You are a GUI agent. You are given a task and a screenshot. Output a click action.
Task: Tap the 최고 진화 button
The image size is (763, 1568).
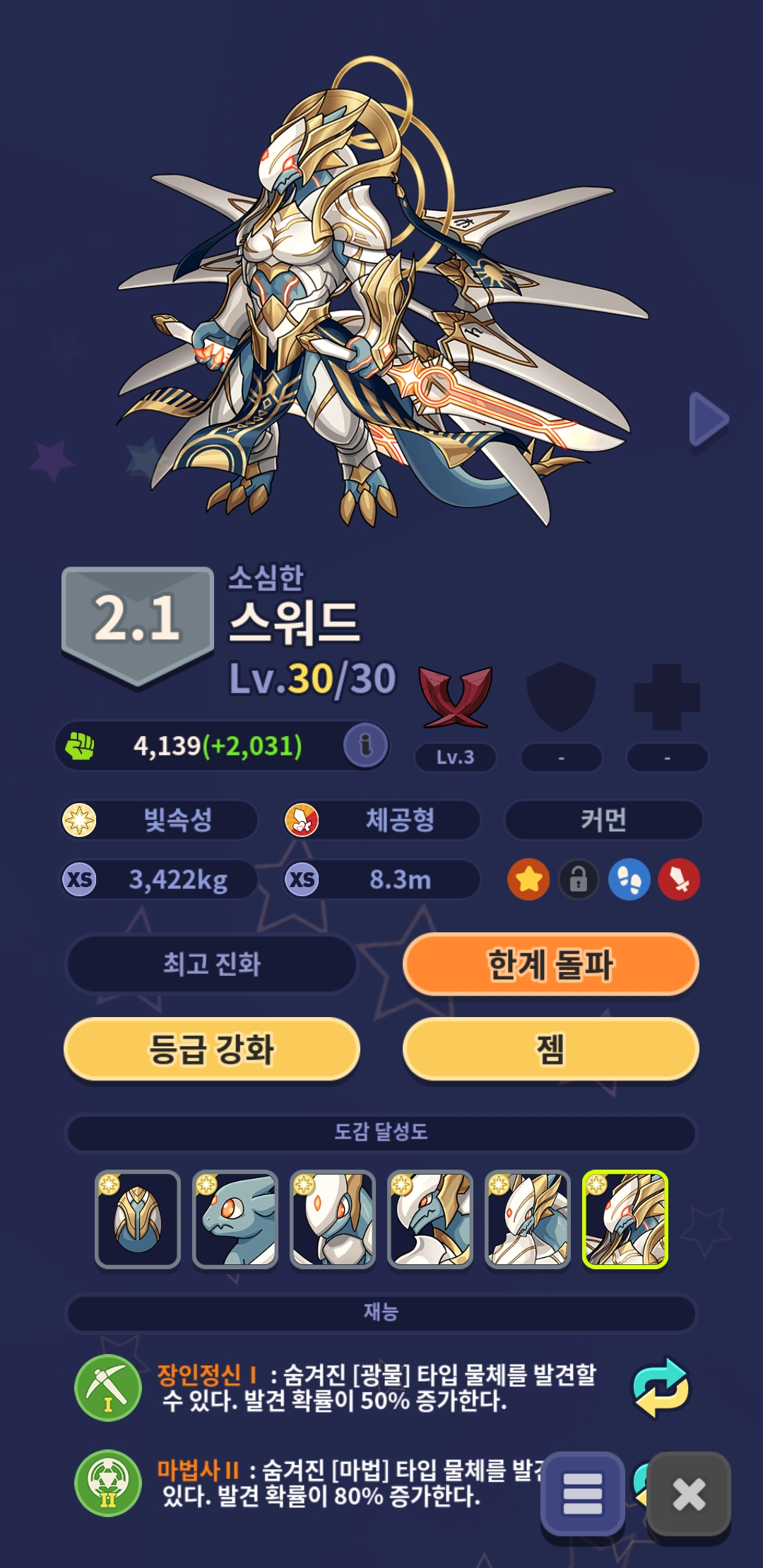pos(212,964)
